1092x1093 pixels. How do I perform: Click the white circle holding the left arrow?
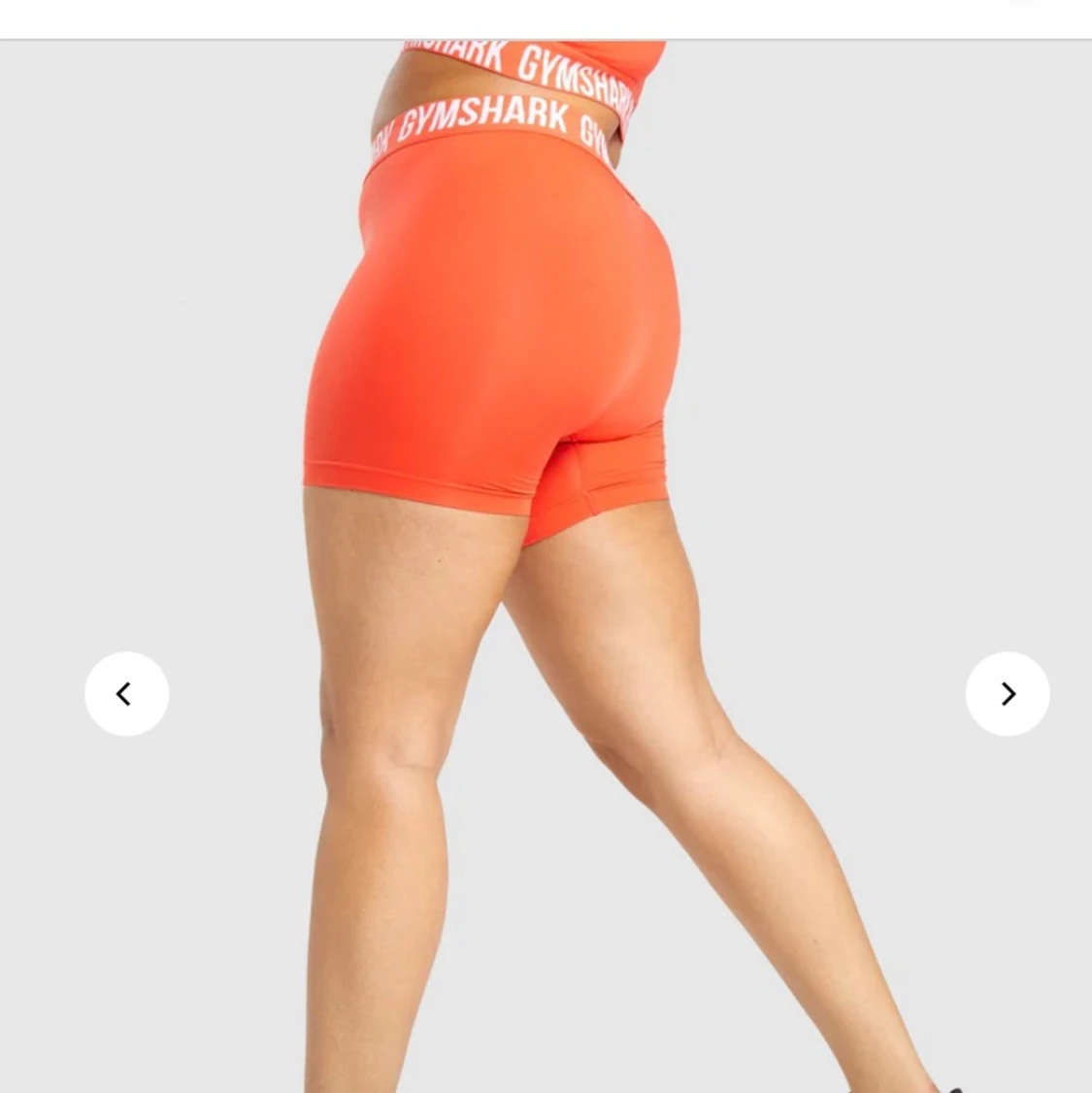(x=125, y=693)
